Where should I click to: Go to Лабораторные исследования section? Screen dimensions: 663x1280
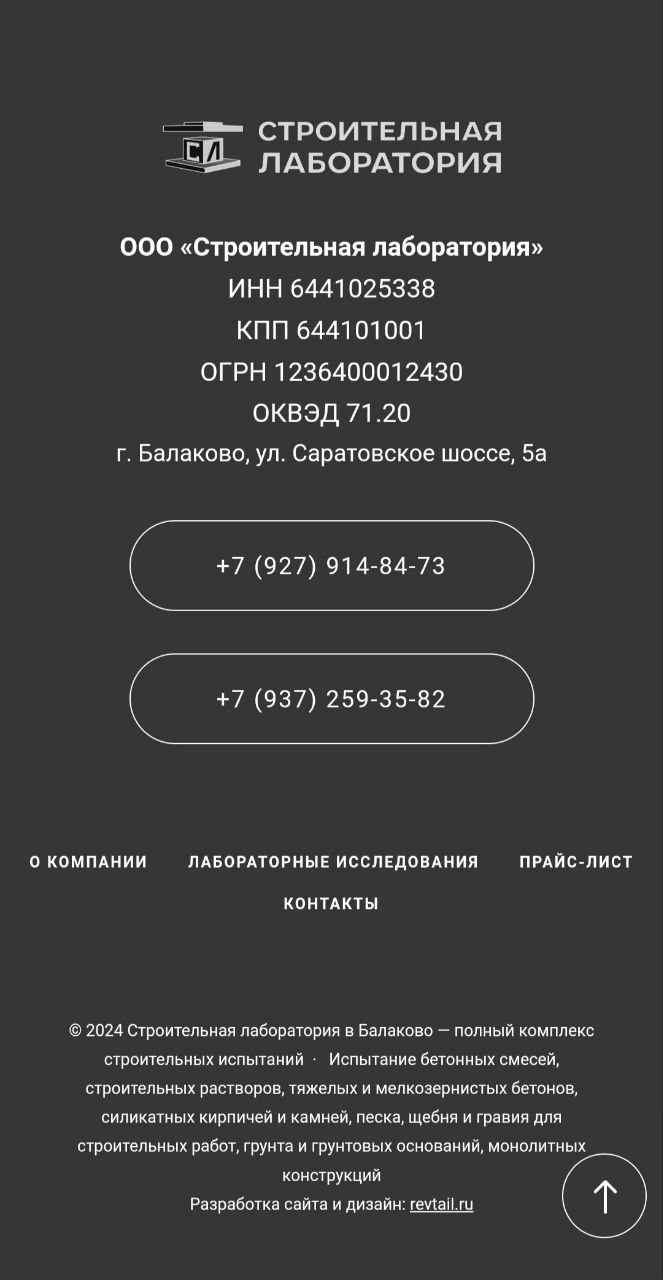point(333,862)
